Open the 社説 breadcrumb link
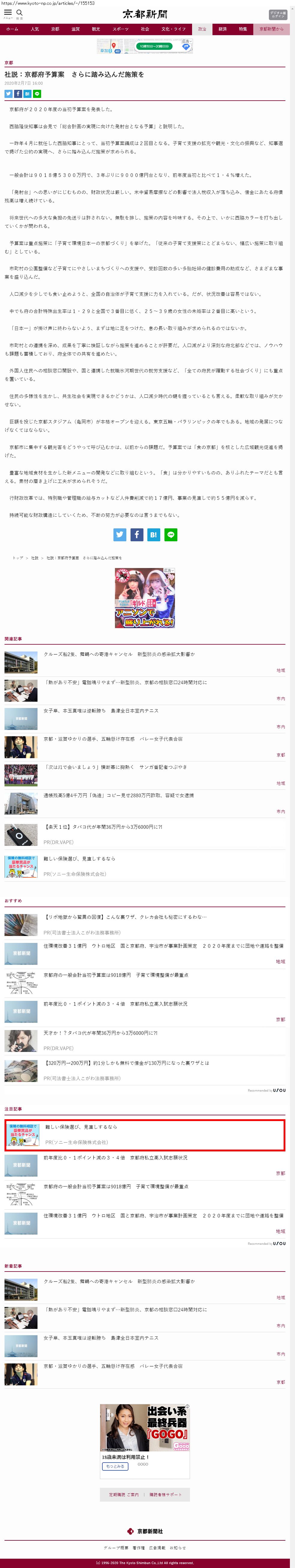 pyautogui.click(x=35, y=558)
